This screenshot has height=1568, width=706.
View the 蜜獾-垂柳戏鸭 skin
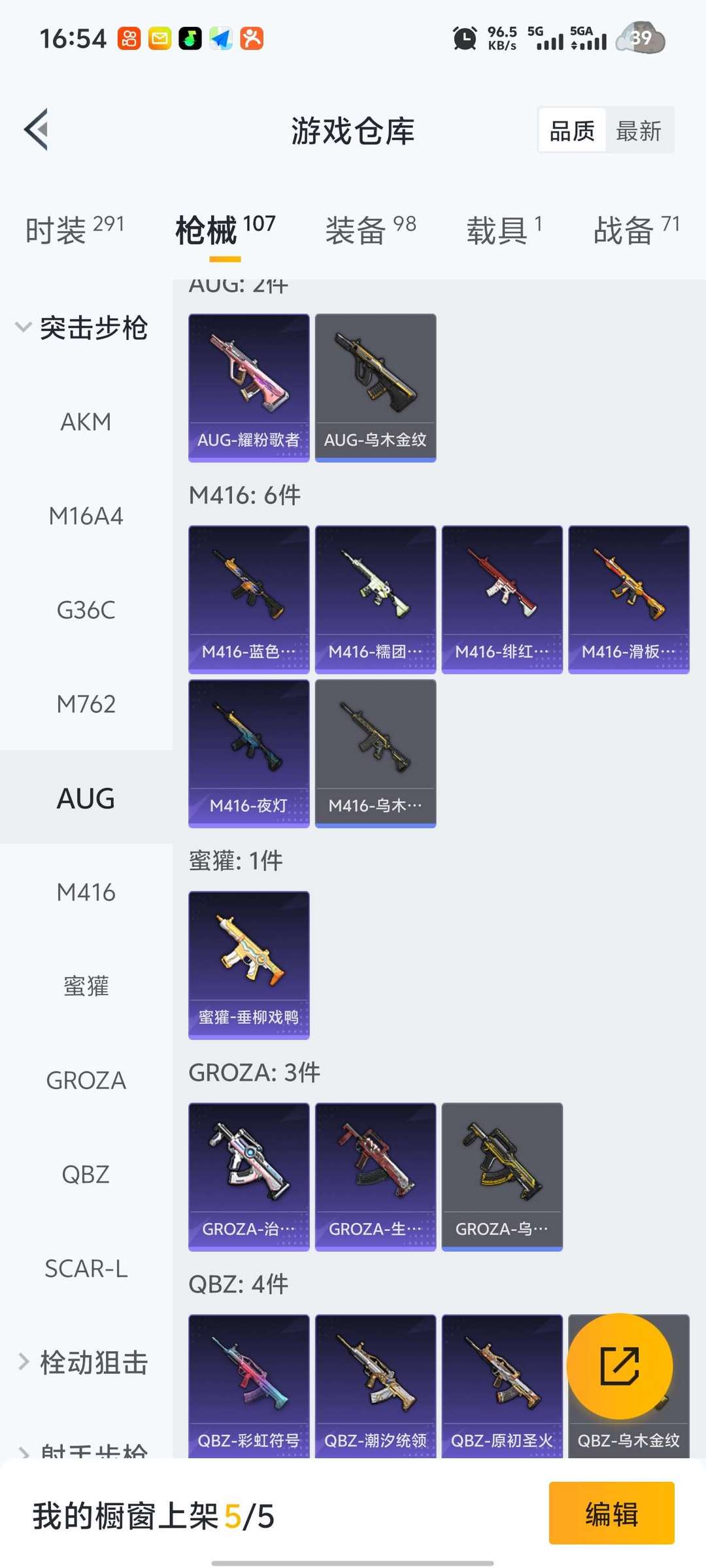pos(248,965)
